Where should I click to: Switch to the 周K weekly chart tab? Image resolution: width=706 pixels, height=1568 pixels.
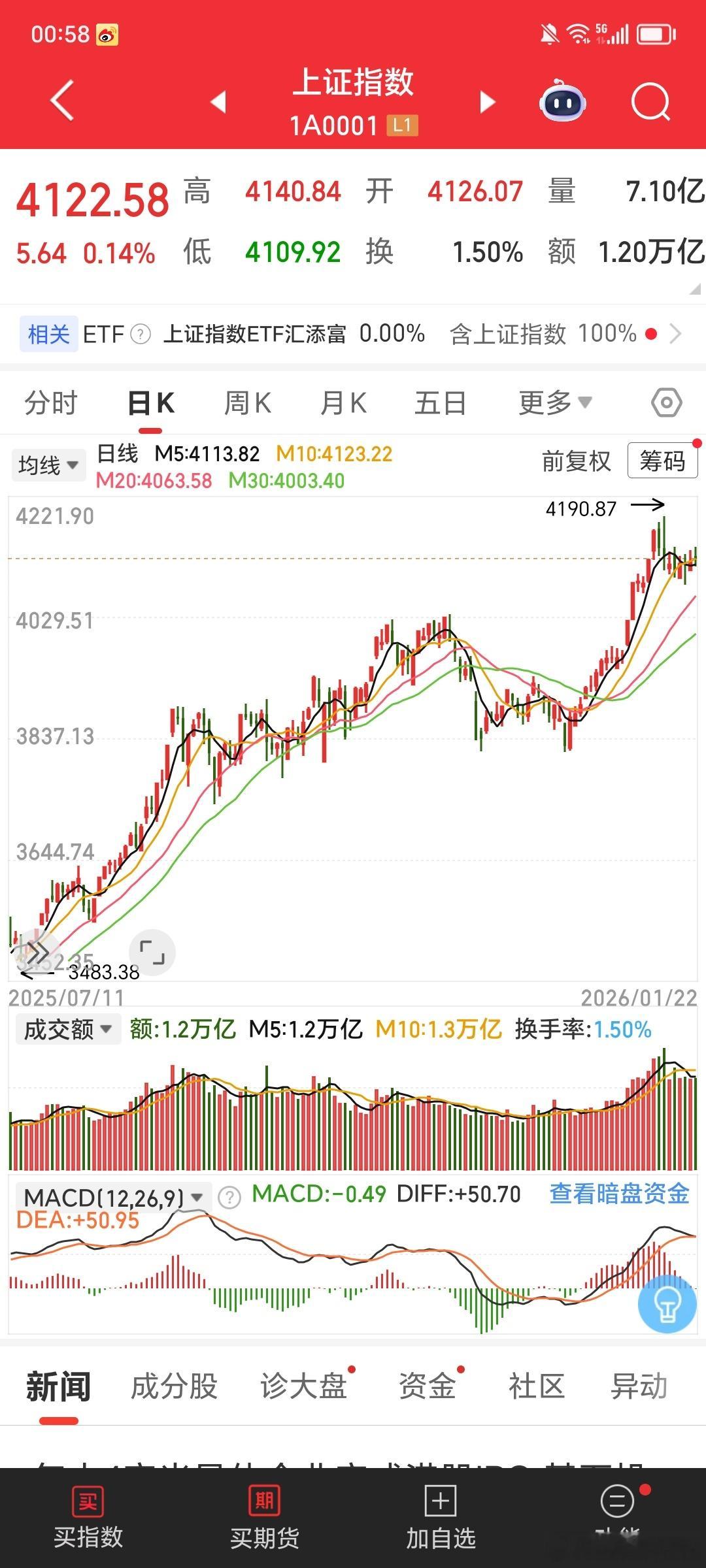[x=246, y=402]
